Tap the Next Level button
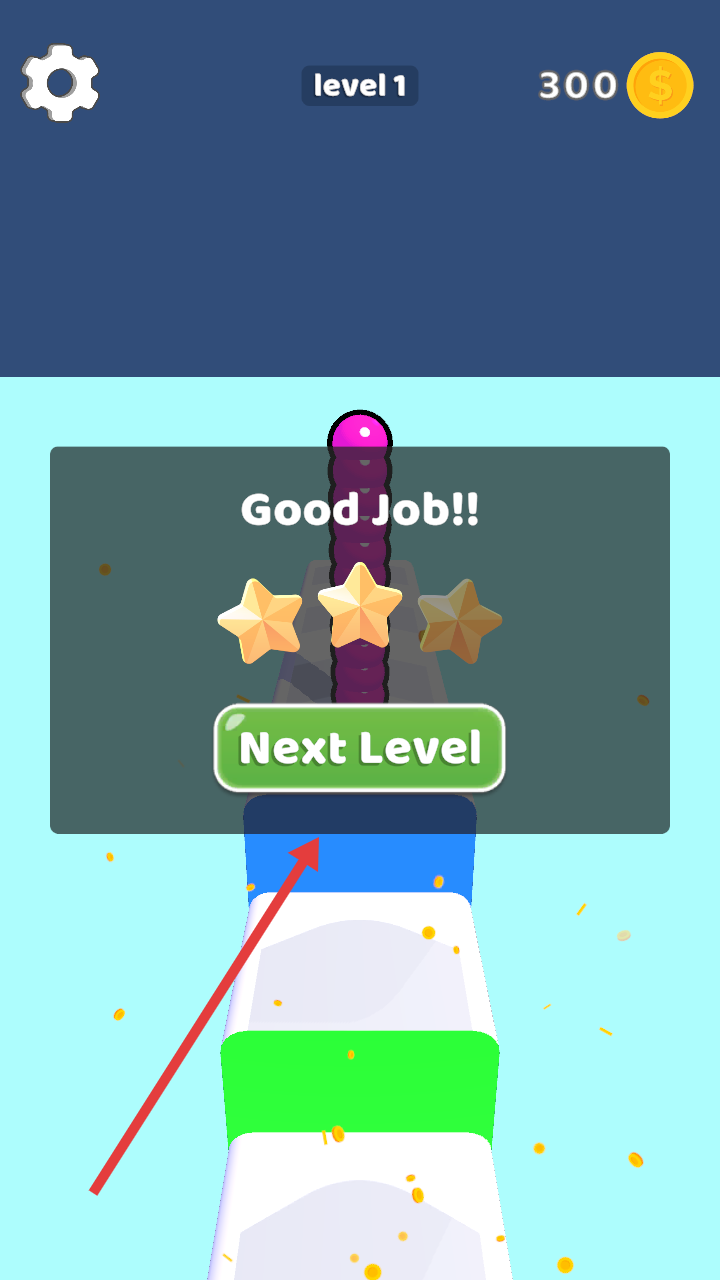The image size is (720, 1280). [x=360, y=748]
